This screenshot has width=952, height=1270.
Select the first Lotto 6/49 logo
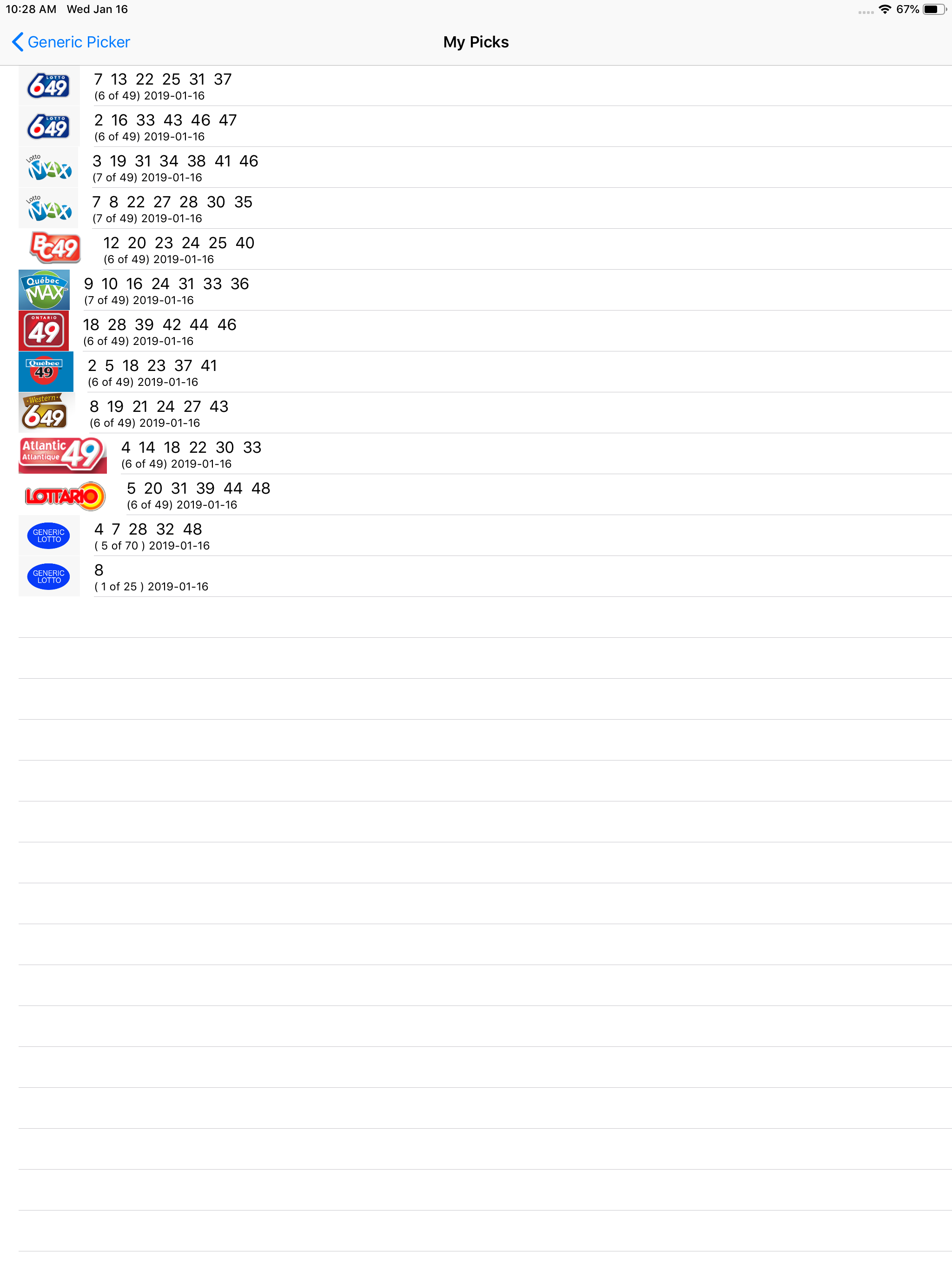pos(48,85)
